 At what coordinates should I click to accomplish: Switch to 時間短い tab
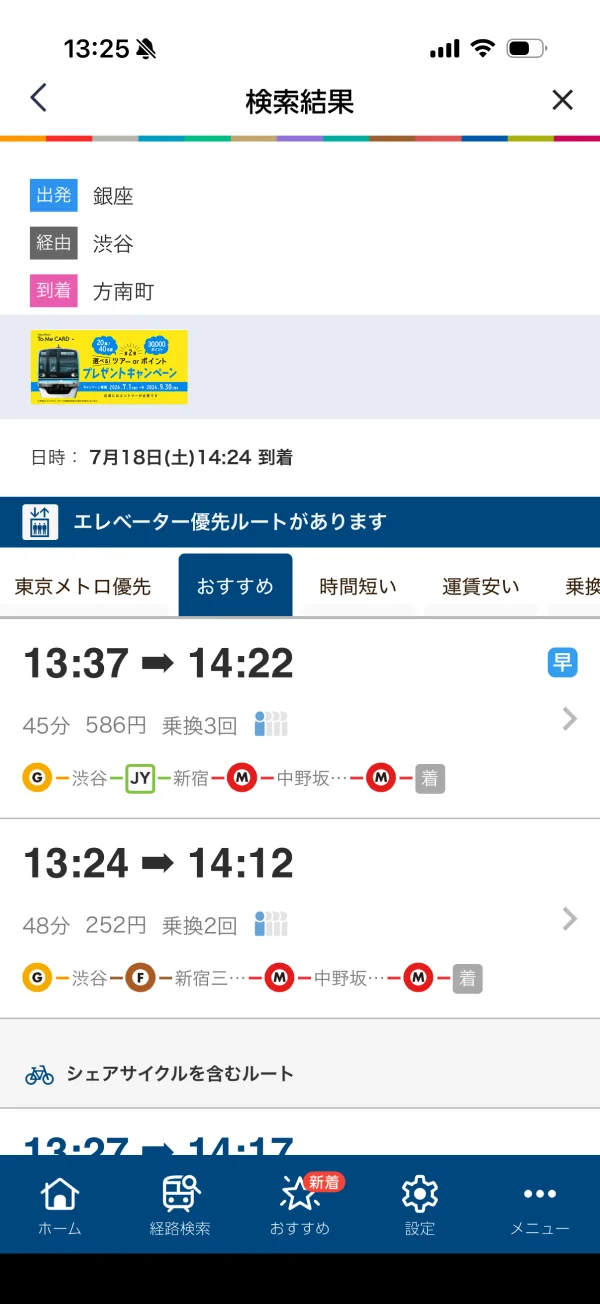358,586
